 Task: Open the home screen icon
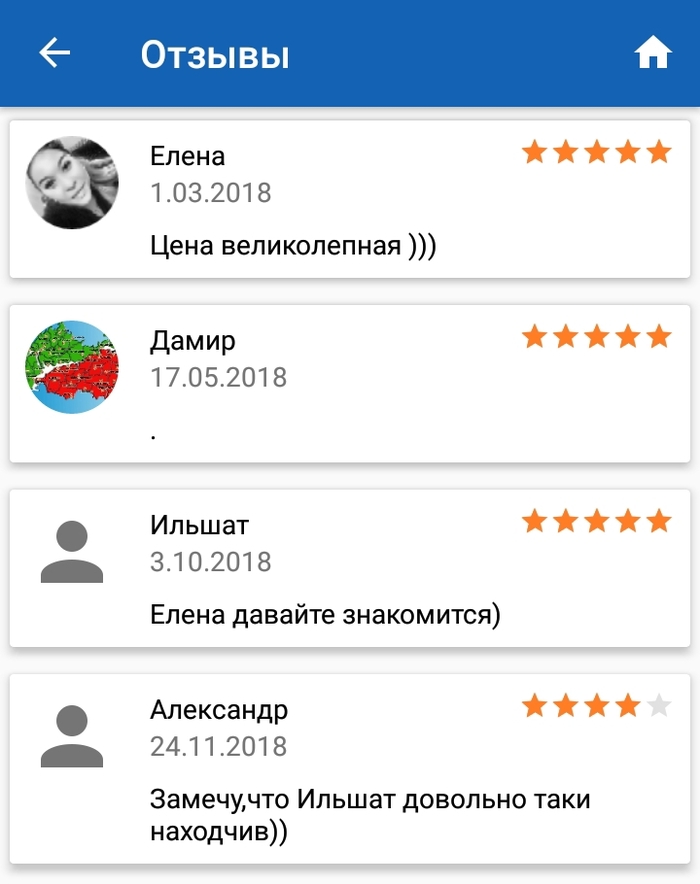coord(652,53)
